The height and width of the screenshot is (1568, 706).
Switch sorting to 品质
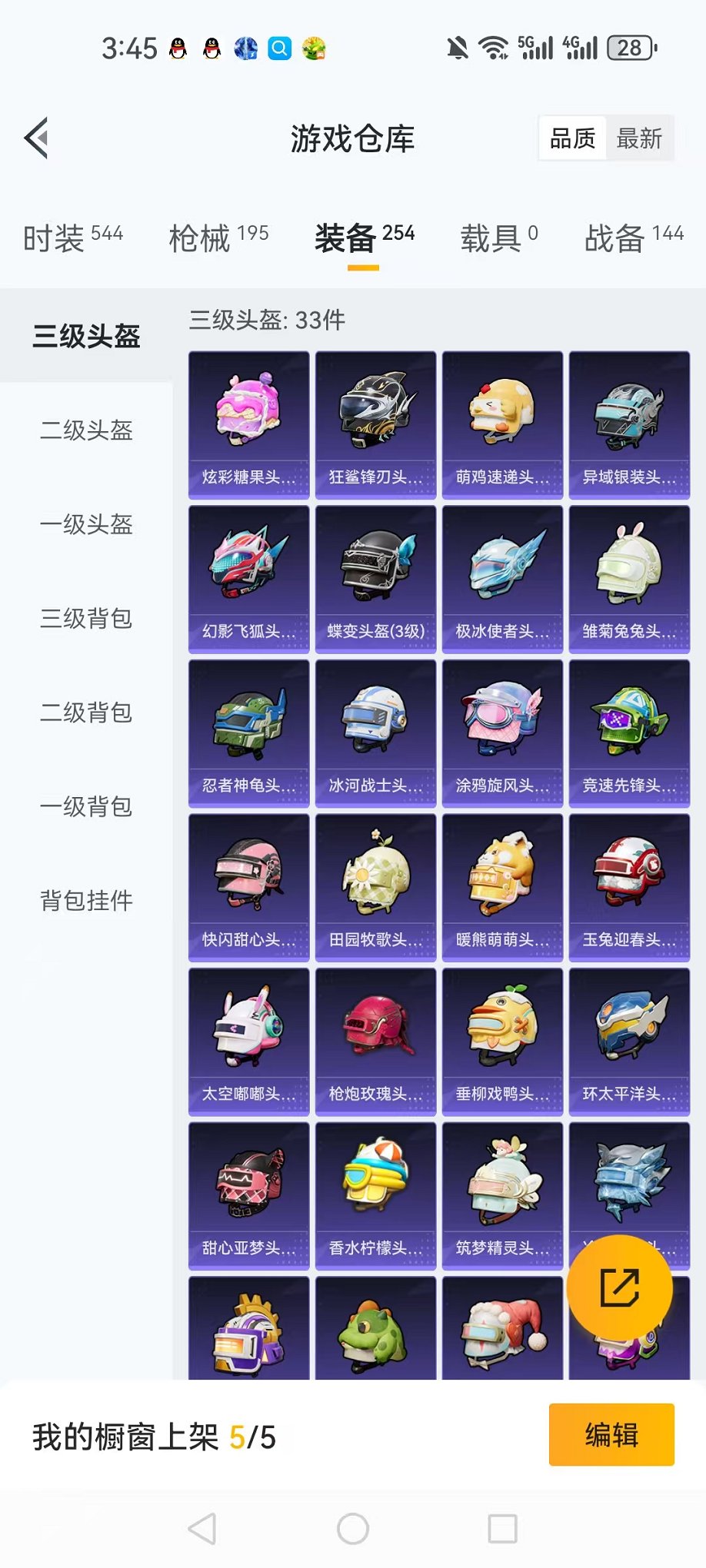pos(571,138)
